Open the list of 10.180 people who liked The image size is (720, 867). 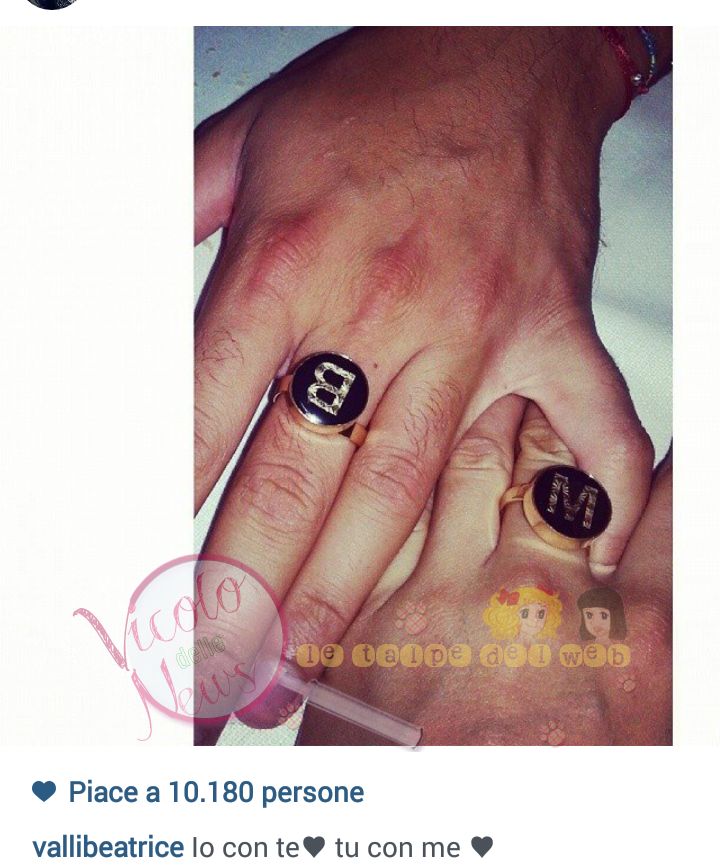tap(215, 793)
